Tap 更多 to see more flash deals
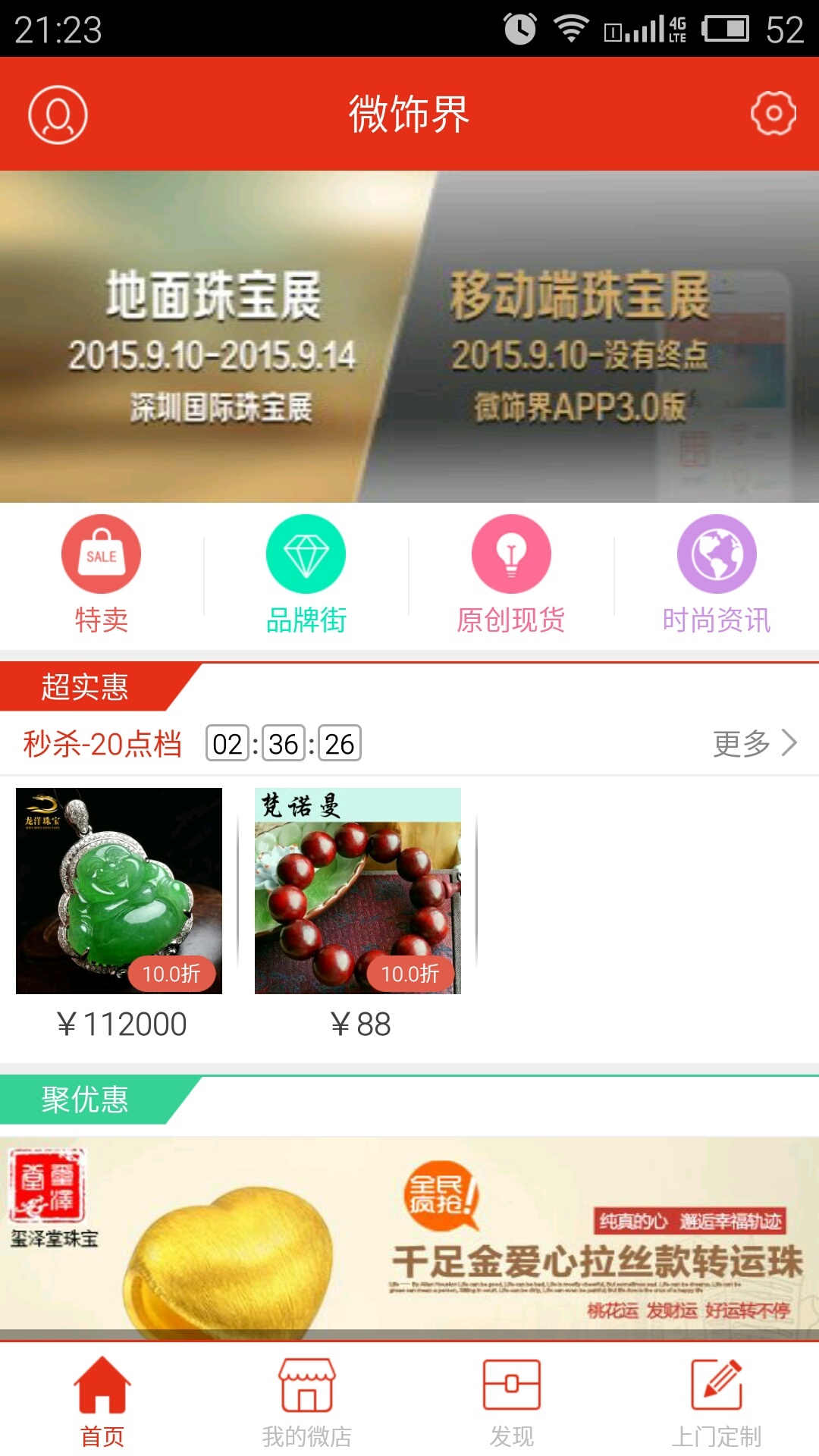The image size is (819, 1456). (754, 743)
